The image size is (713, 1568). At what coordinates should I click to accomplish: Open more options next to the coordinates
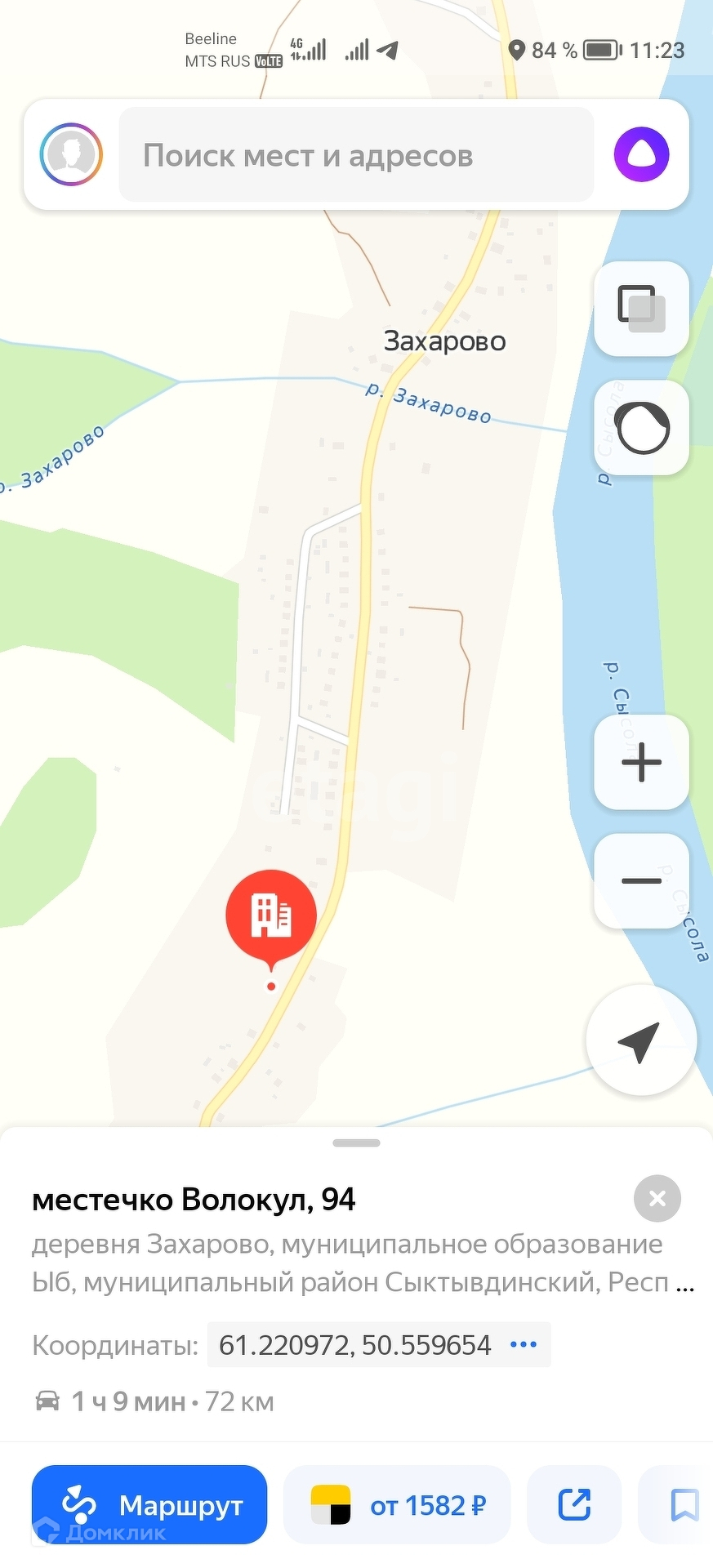[x=524, y=1344]
